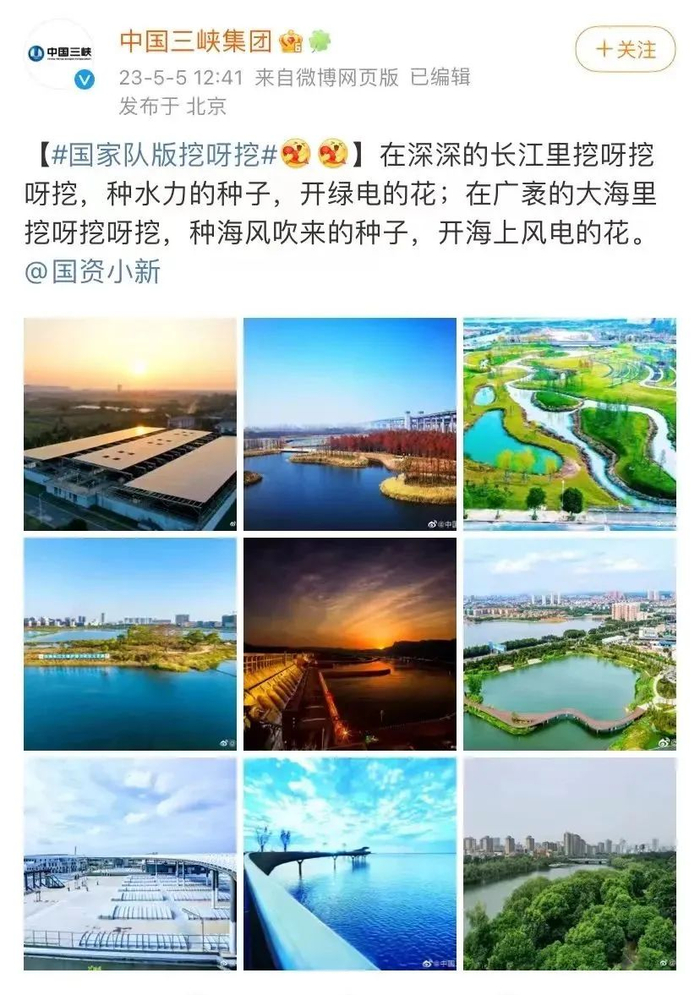
Task: Open the photo of white treatment plant tanks
Action: (x=130, y=863)
